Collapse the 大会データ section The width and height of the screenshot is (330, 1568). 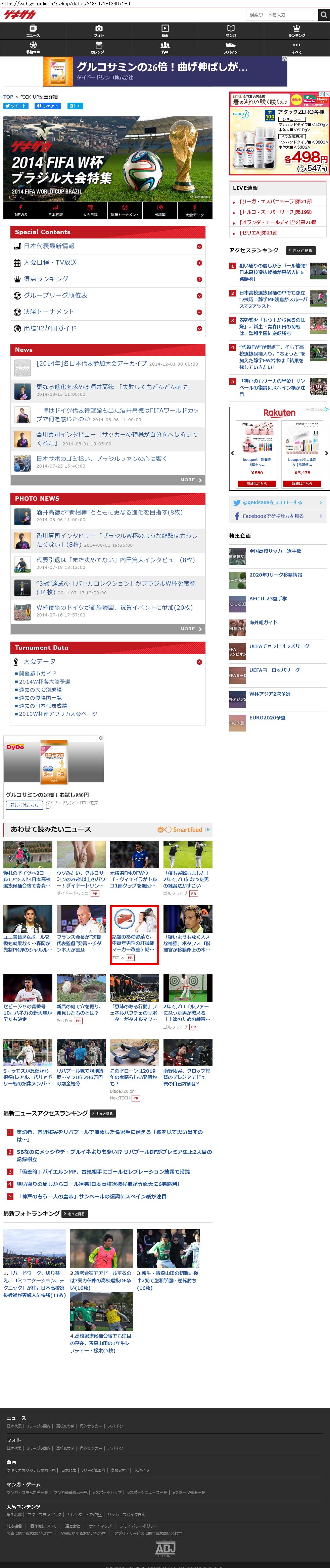[x=199, y=662]
